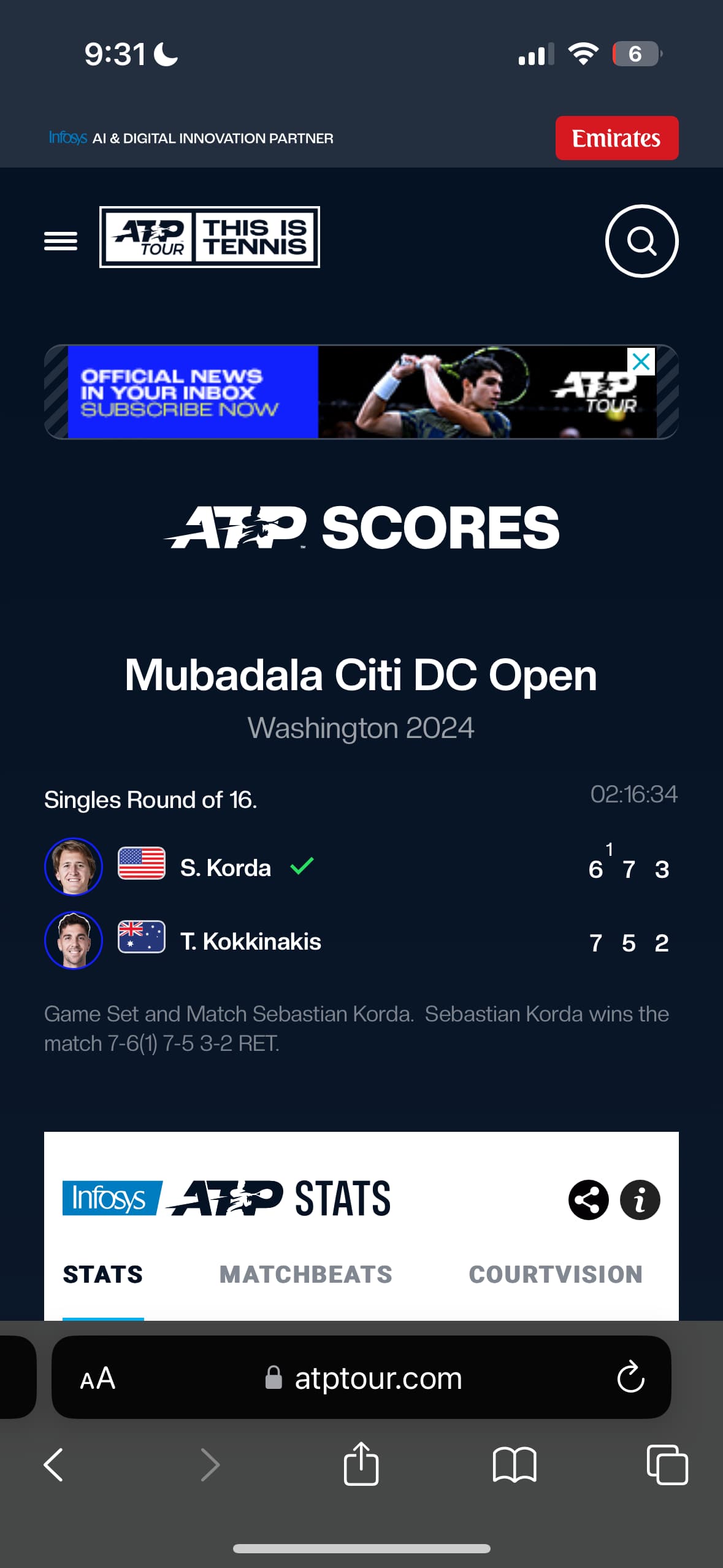Switch to the MatchBeats tab
The image size is (723, 1568).
(x=305, y=1274)
